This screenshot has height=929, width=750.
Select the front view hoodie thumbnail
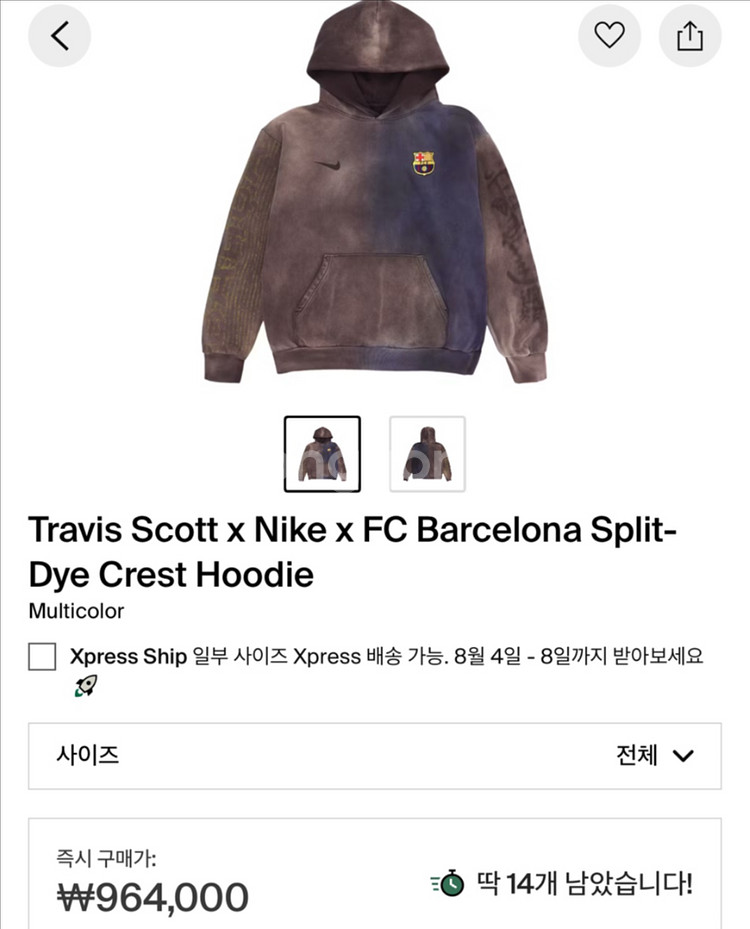[x=322, y=454]
